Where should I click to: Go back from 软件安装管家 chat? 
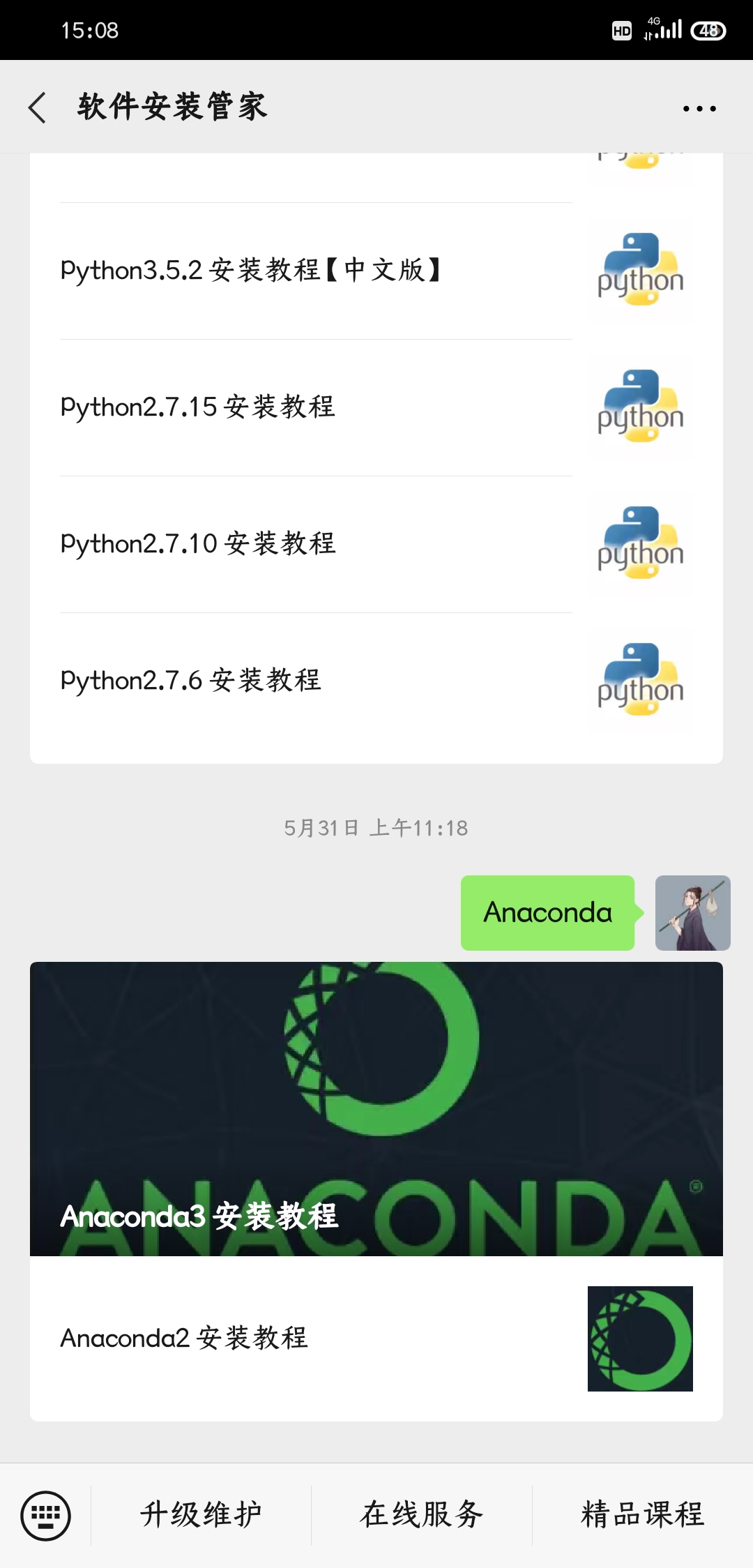[38, 108]
